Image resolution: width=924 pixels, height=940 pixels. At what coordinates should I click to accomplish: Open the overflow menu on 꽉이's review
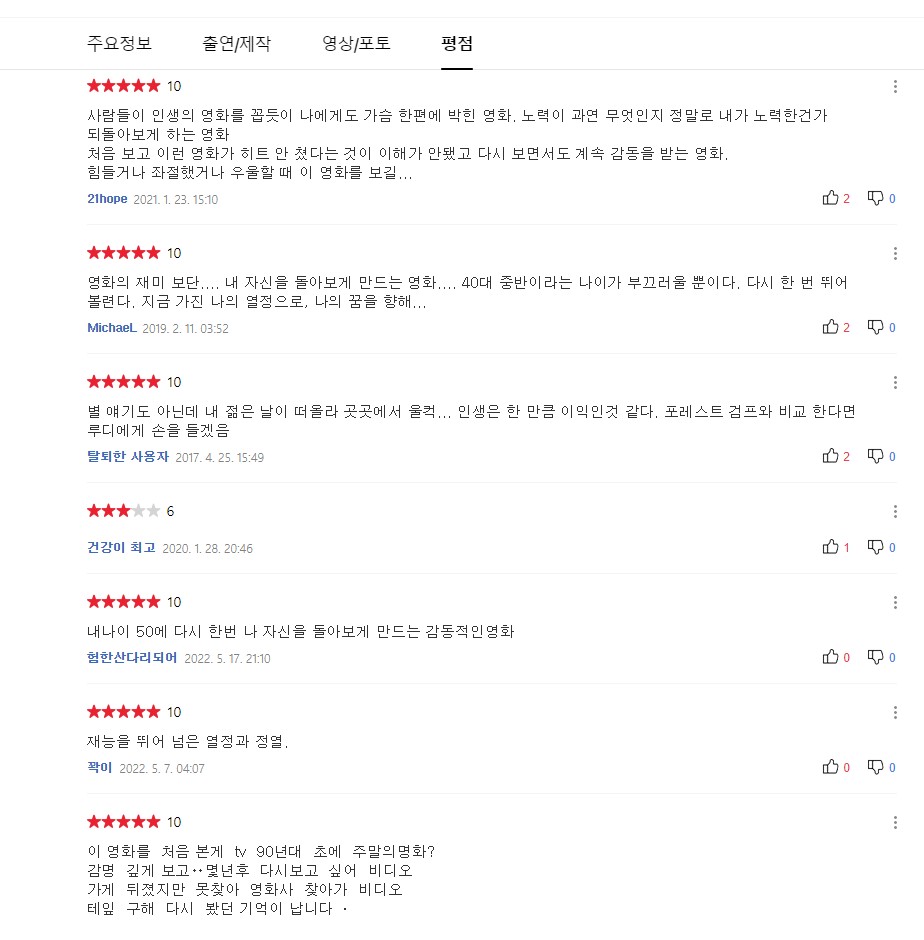pyautogui.click(x=895, y=712)
